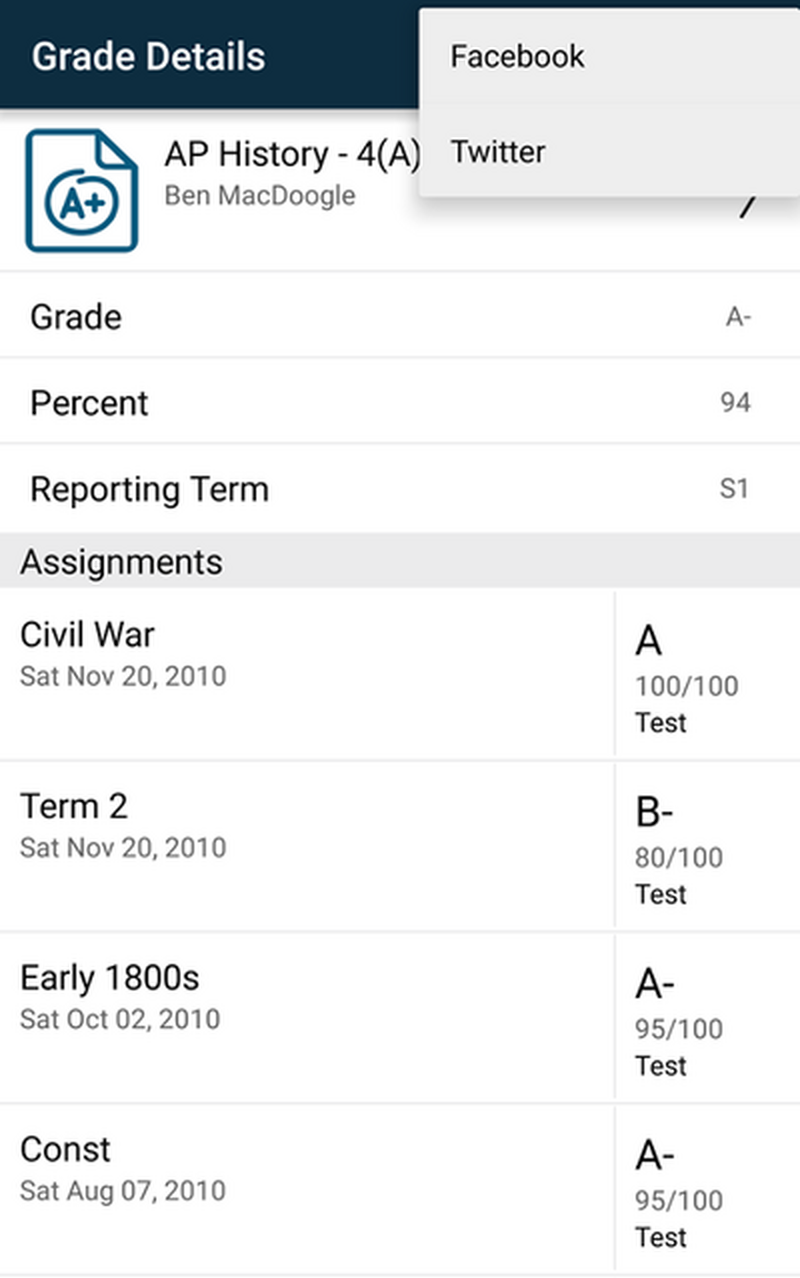Share grade via Facebook
800x1278 pixels.
pyautogui.click(x=517, y=56)
